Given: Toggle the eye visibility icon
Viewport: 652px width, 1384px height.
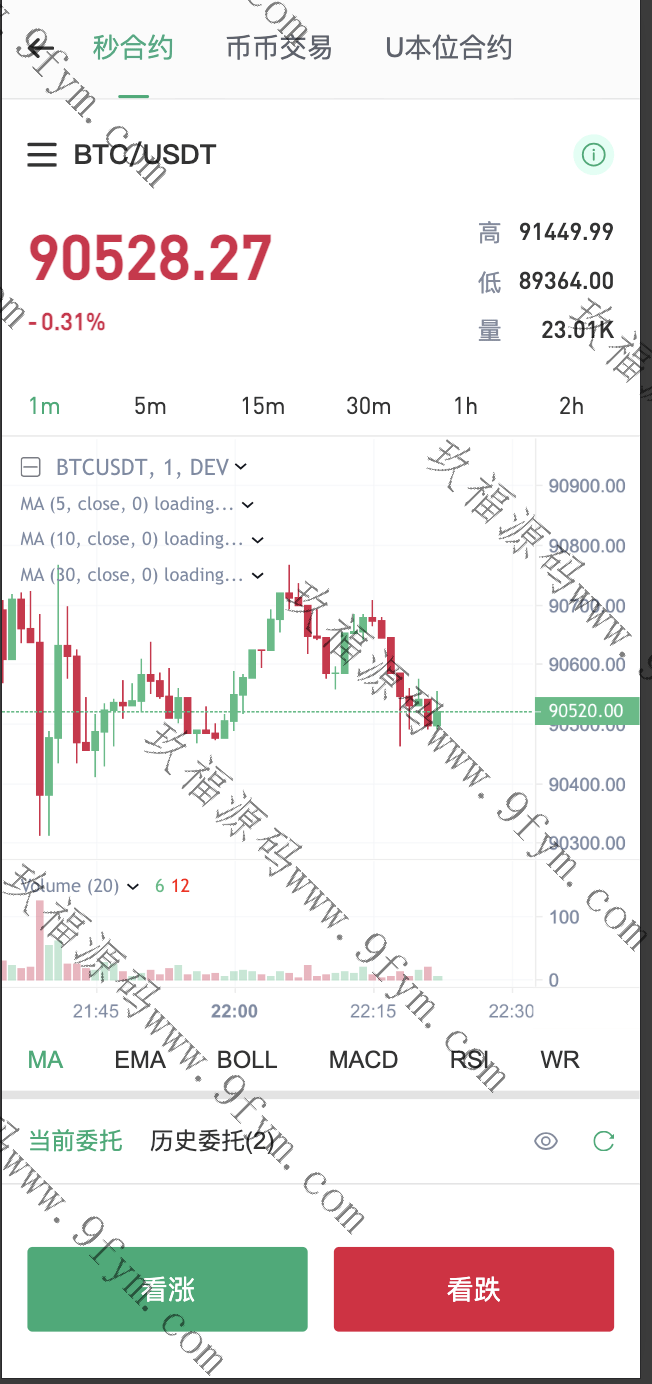Looking at the screenshot, I should [x=545, y=1141].
